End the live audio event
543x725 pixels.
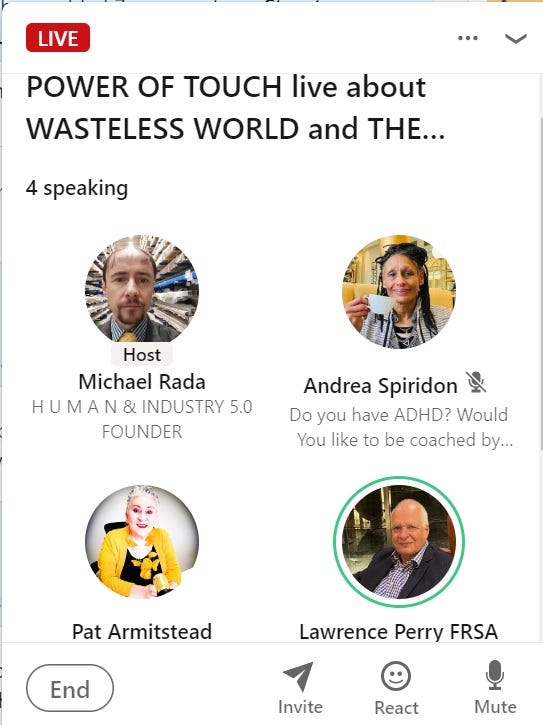[x=70, y=688]
